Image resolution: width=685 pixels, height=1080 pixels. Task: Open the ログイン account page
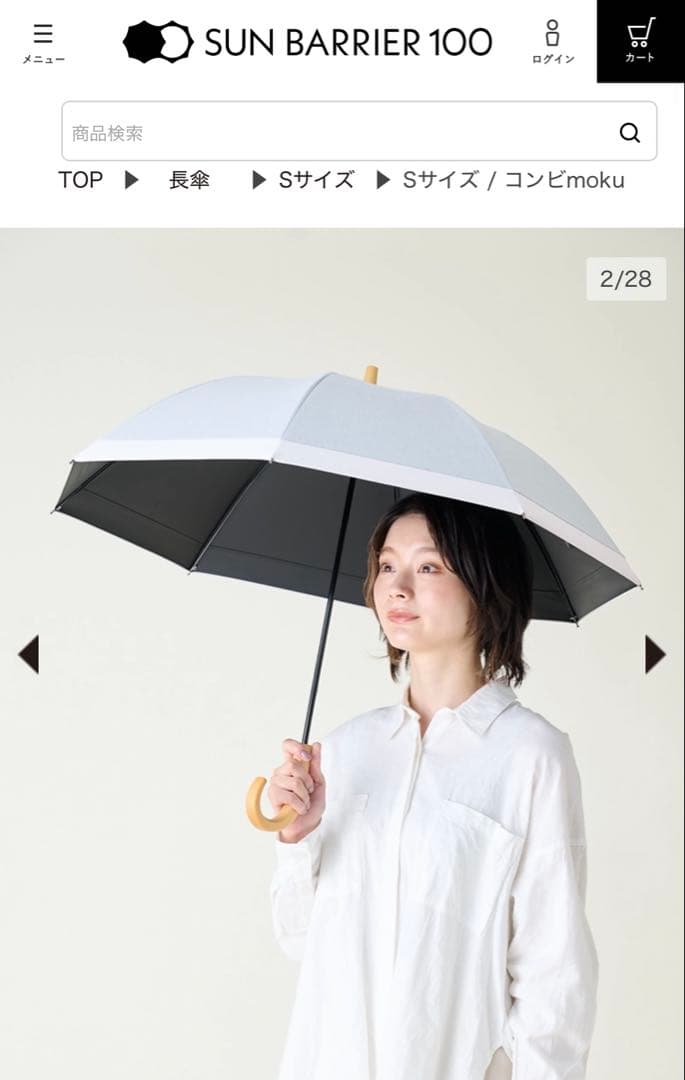pyautogui.click(x=552, y=42)
